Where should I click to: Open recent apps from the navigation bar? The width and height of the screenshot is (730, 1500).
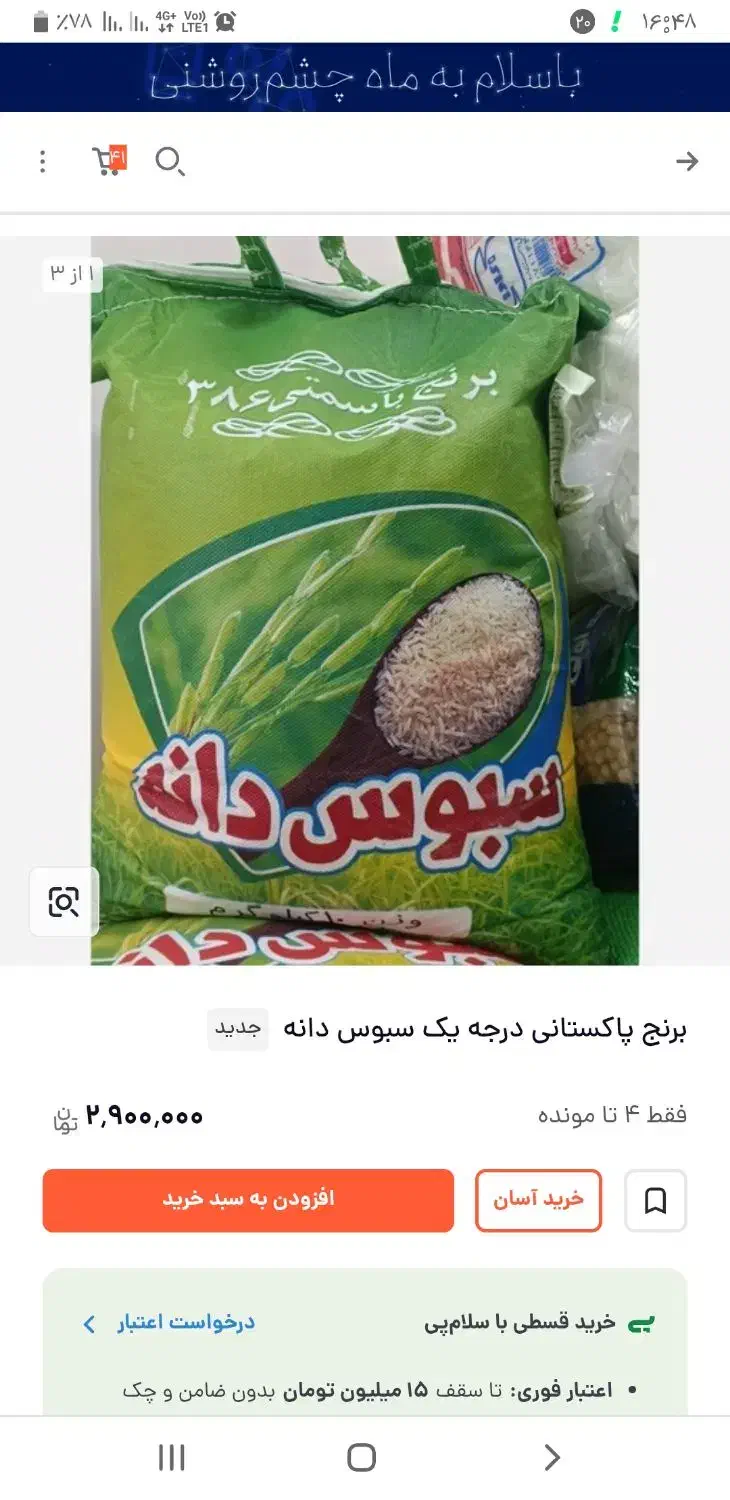pos(172,1458)
